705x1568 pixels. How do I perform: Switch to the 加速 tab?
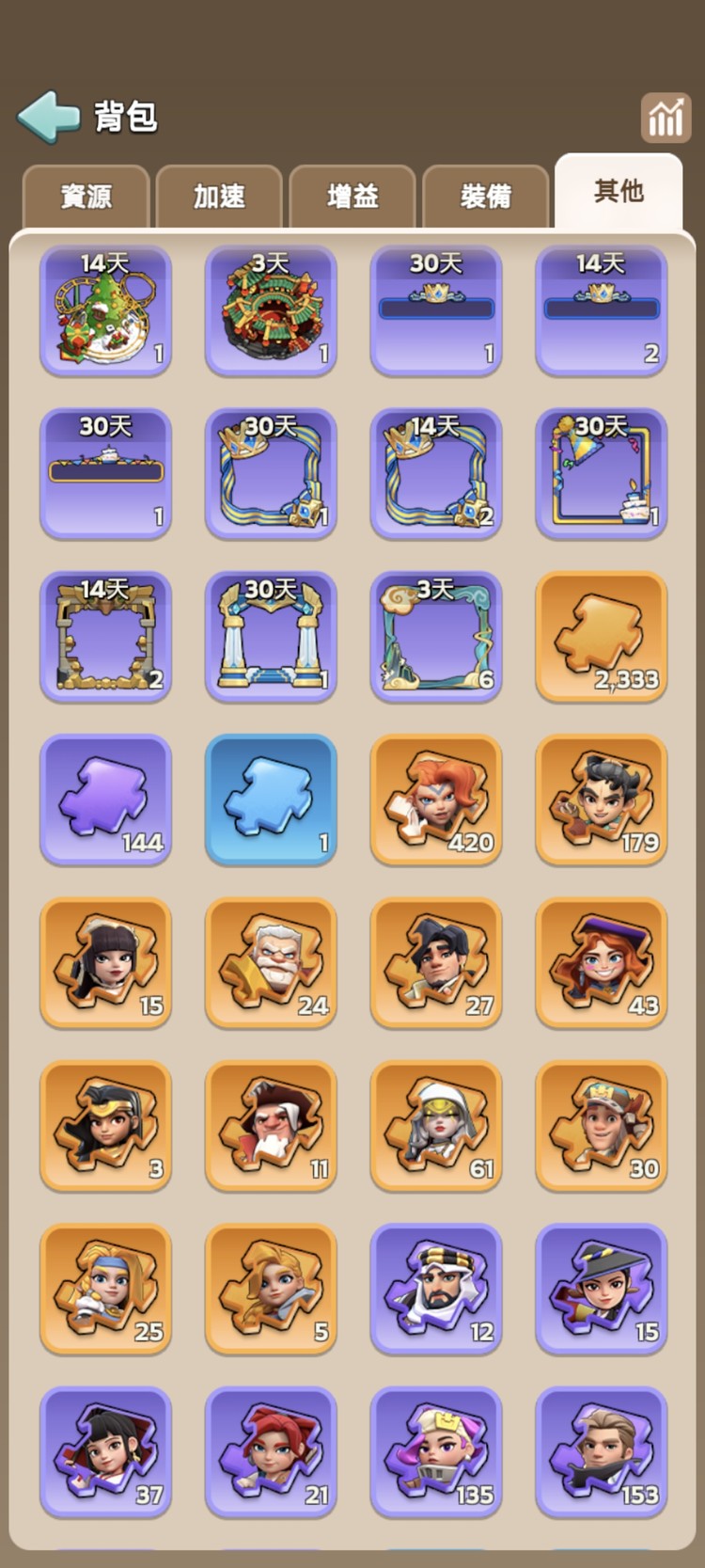pos(219,197)
